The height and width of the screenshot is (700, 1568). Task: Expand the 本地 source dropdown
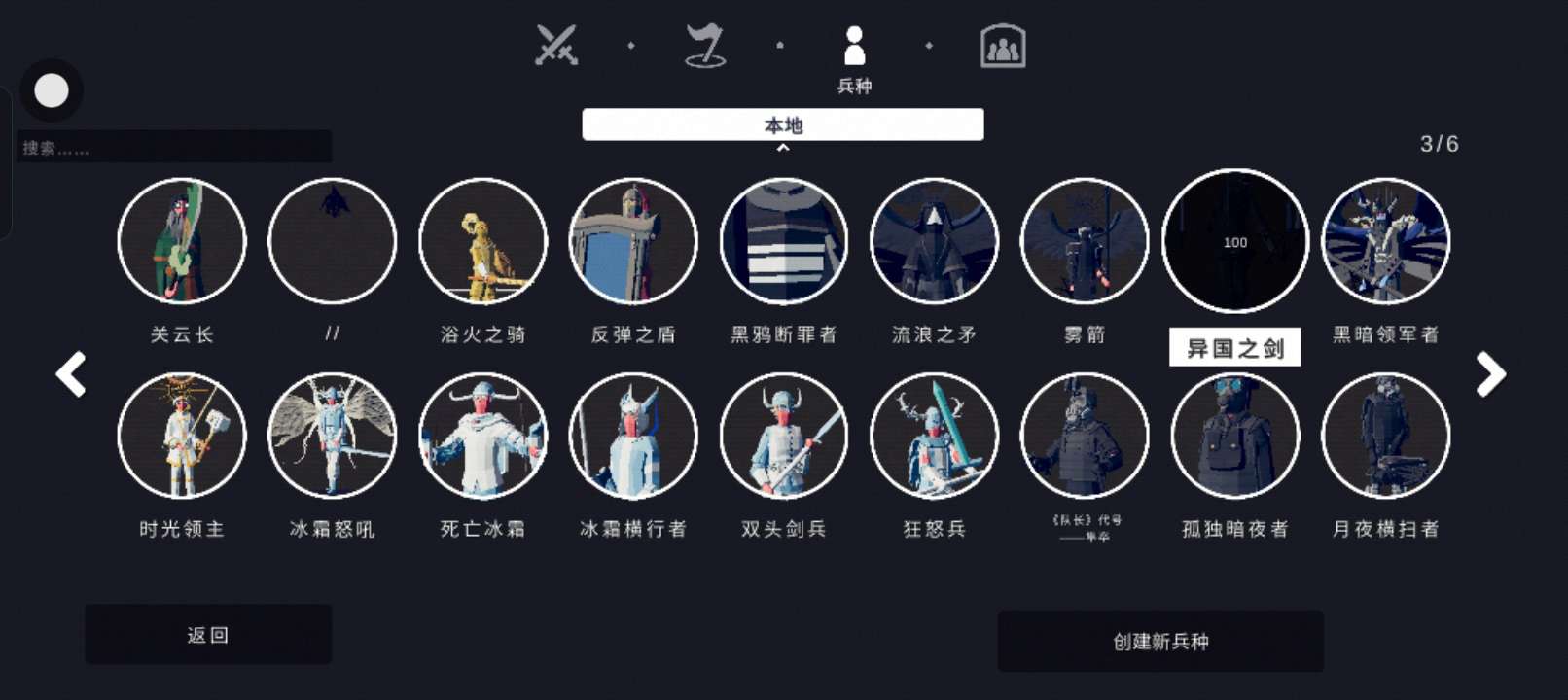click(x=782, y=125)
